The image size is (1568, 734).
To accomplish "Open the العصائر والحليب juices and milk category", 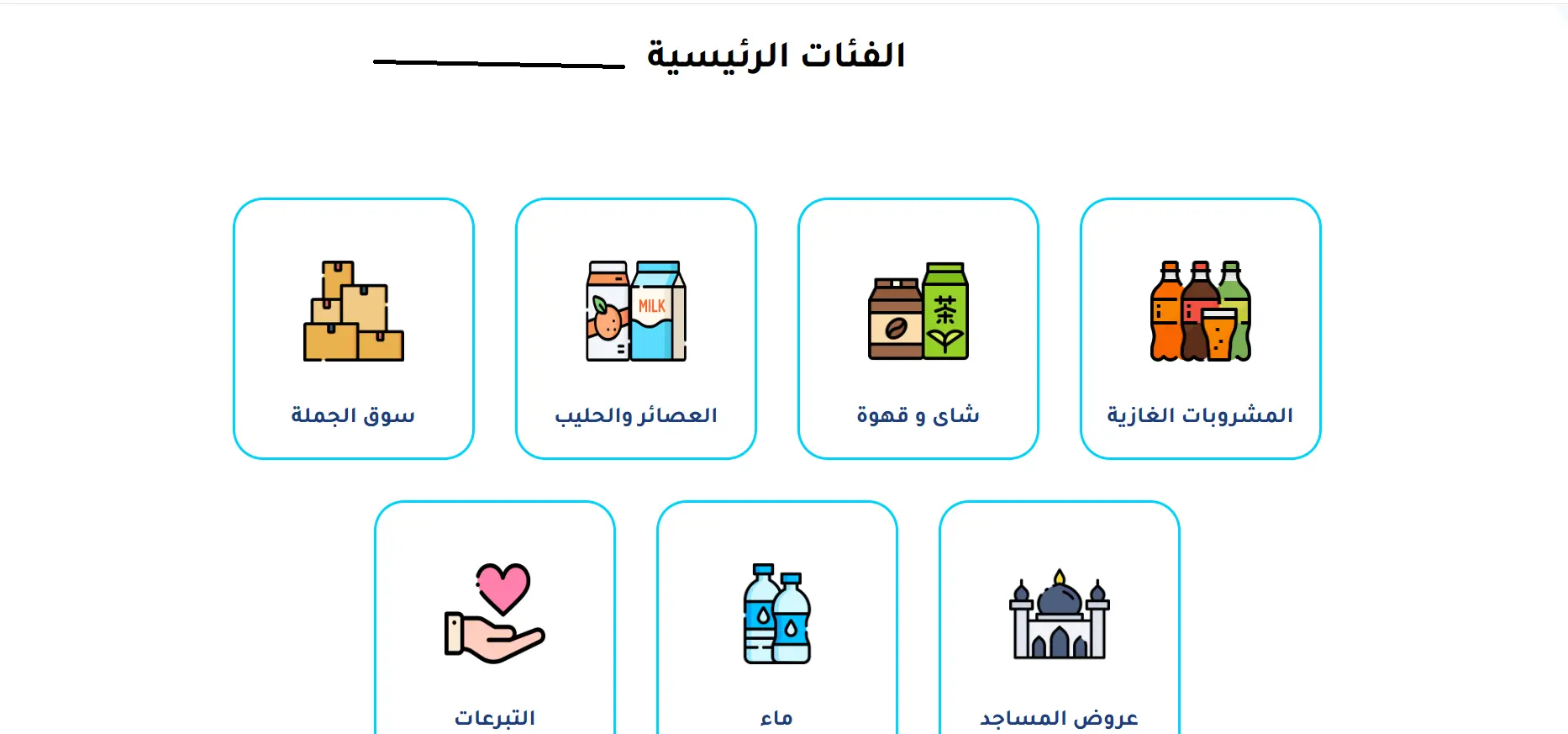I will 636,329.
